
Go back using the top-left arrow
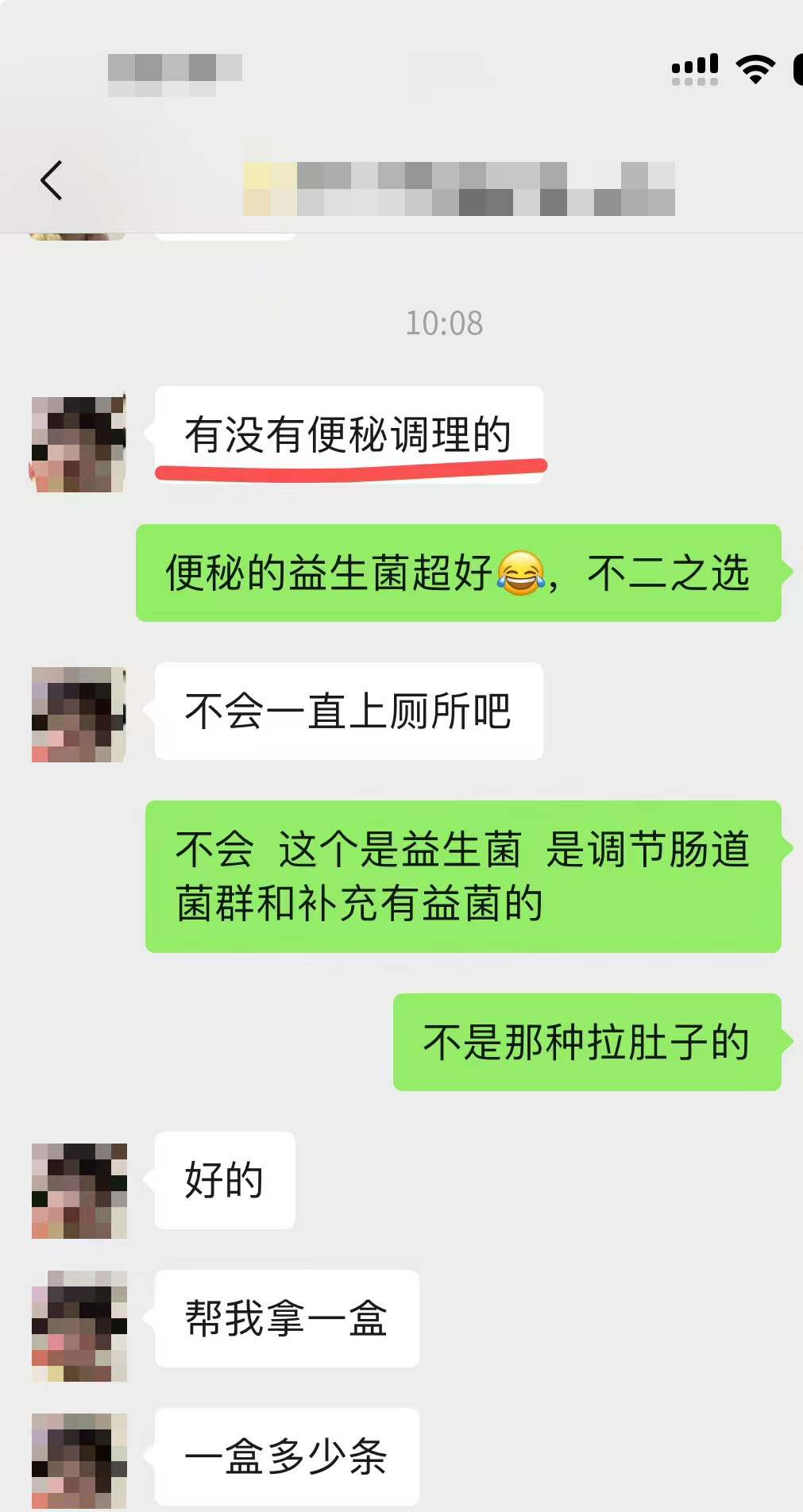pyautogui.click(x=52, y=180)
